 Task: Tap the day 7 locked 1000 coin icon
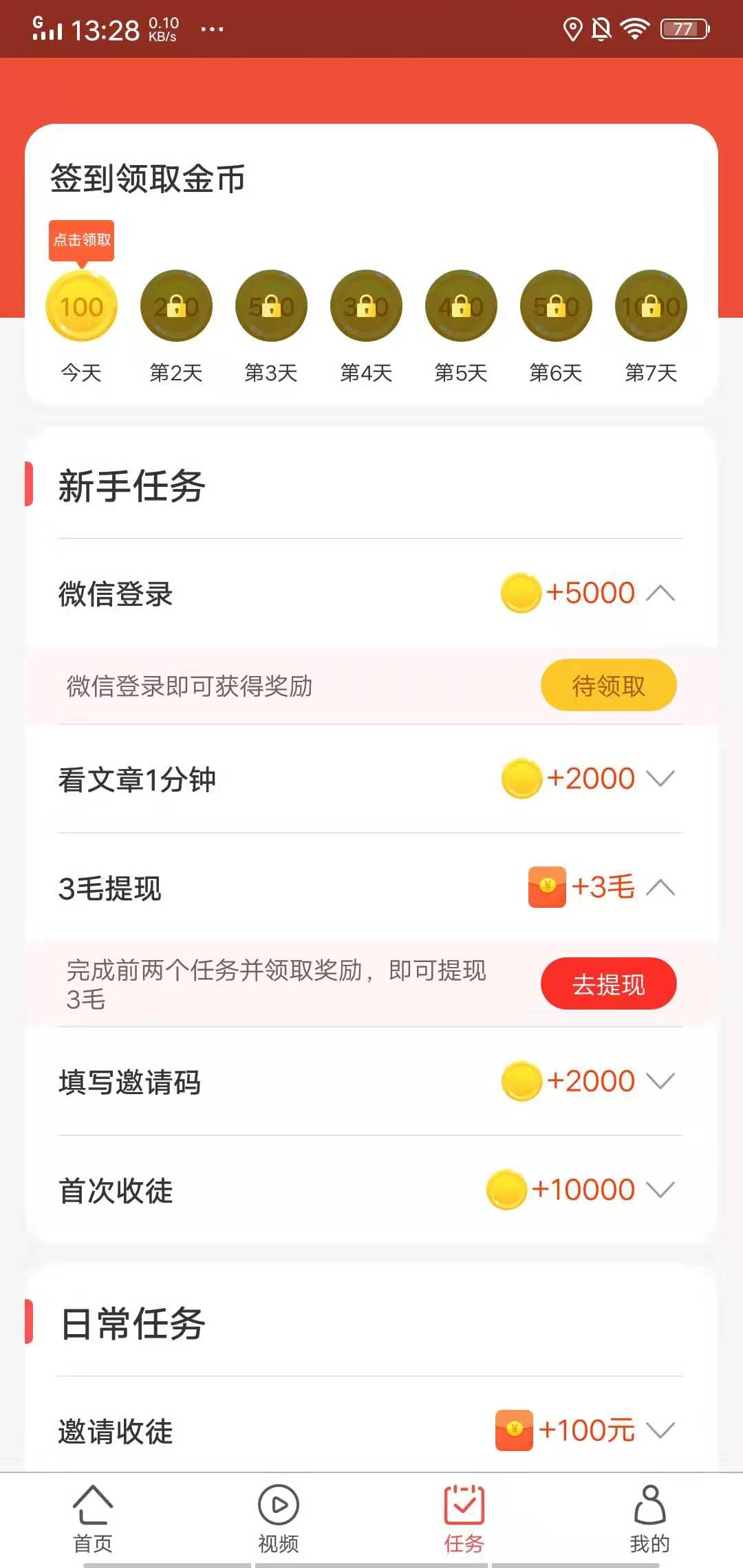point(650,306)
